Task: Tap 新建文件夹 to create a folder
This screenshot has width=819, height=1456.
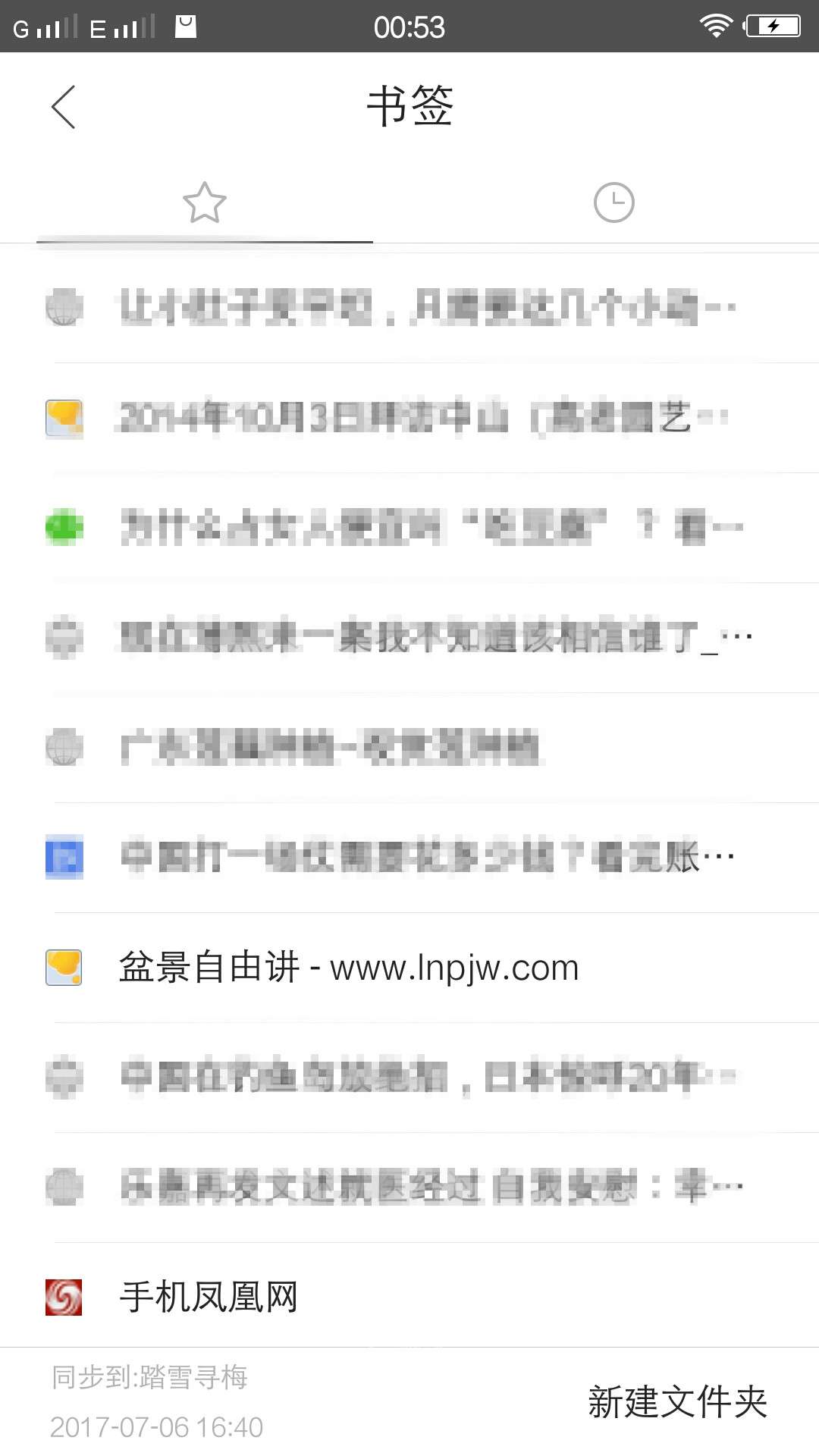Action: tap(677, 1401)
